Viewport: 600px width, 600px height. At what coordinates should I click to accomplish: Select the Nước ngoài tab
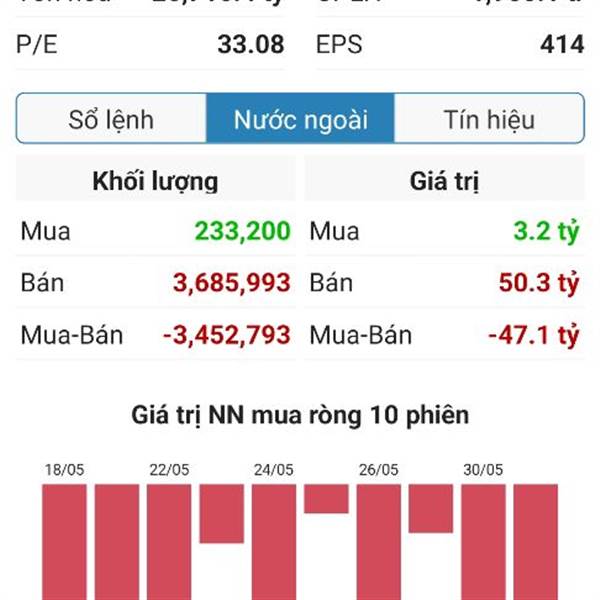click(301, 120)
